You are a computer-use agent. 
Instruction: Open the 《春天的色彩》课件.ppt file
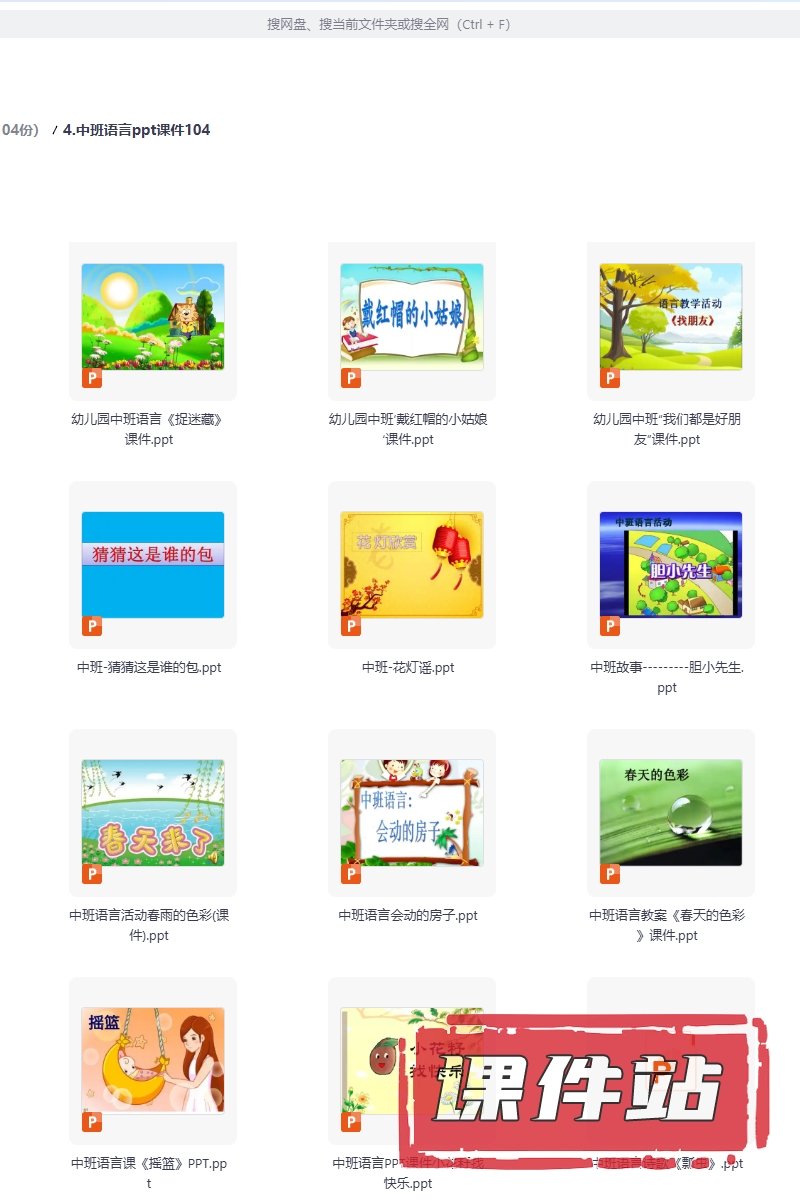pos(671,813)
